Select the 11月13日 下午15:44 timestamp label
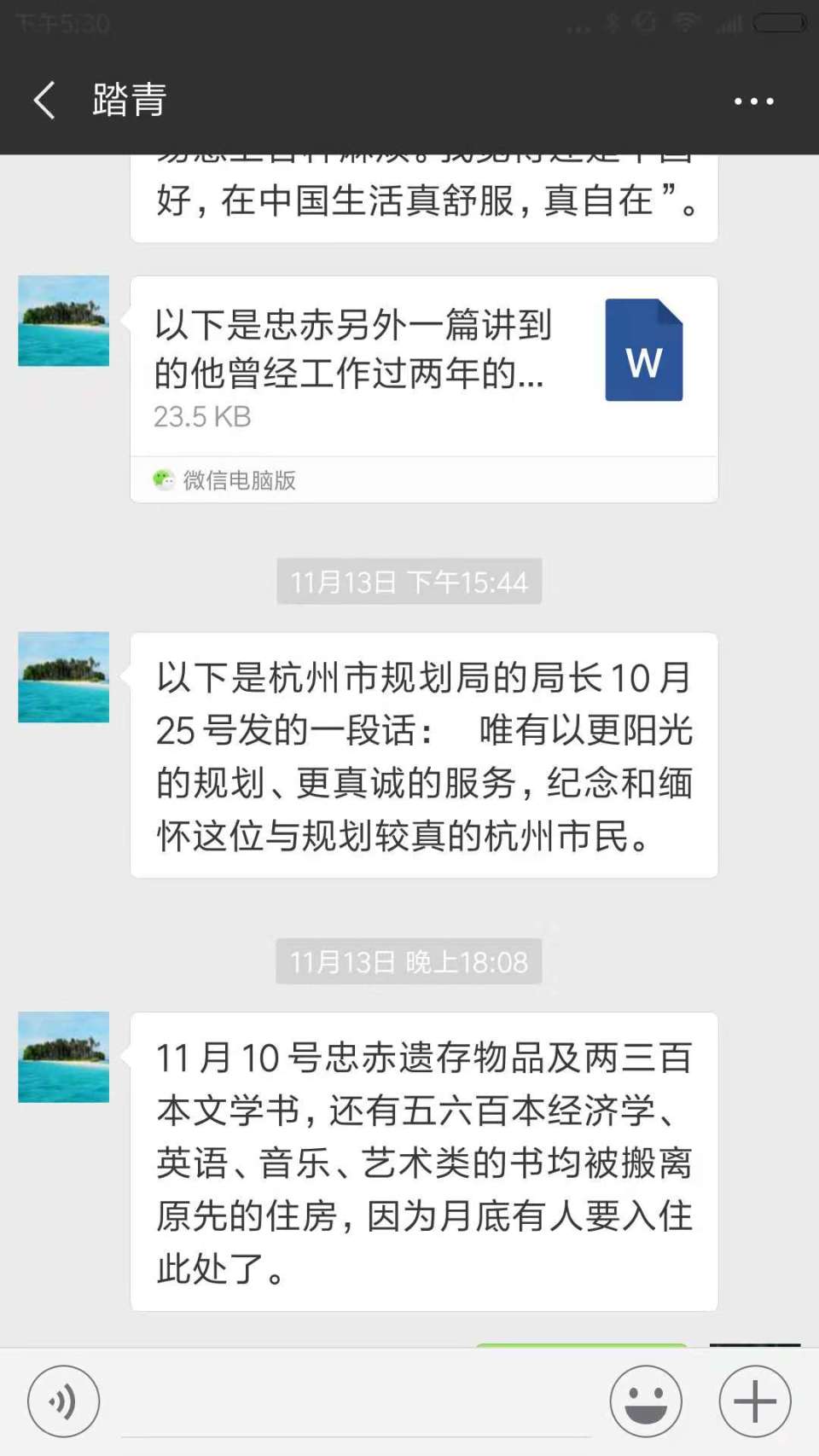The image size is (819, 1456). pyautogui.click(x=409, y=582)
